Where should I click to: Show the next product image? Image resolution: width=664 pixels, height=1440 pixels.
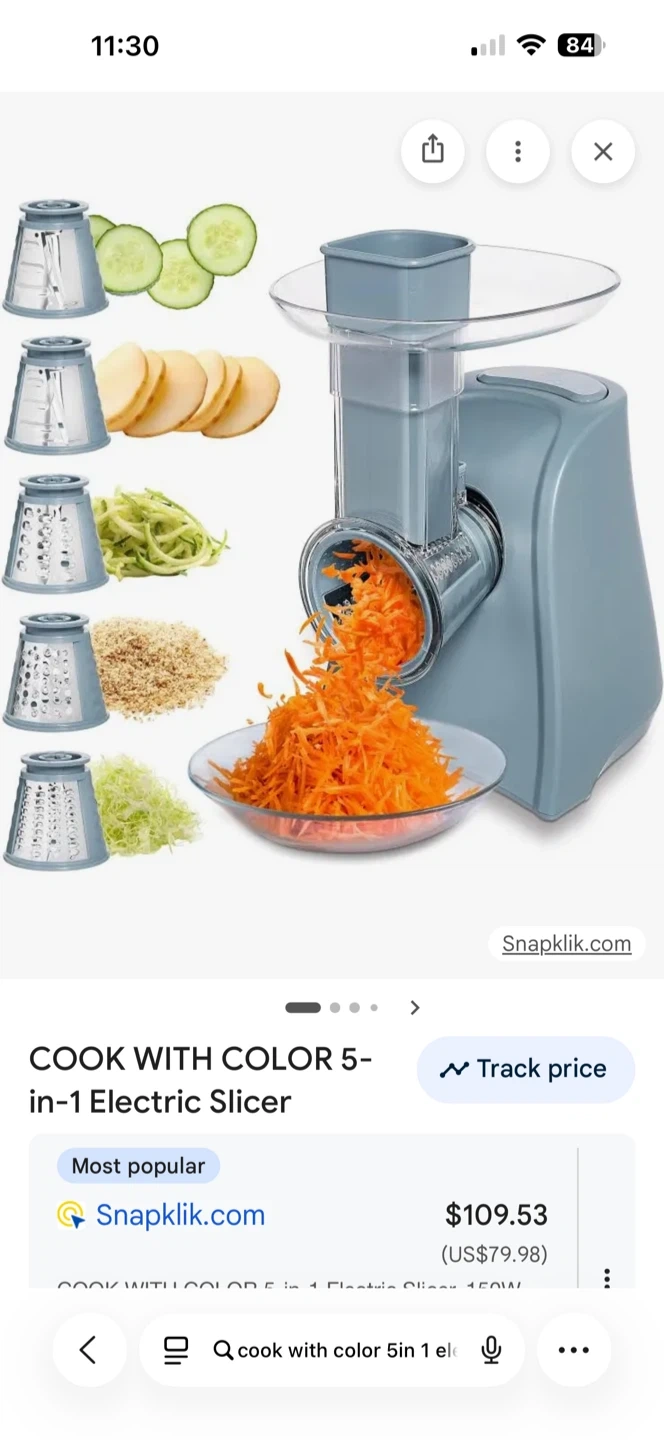(x=415, y=1007)
